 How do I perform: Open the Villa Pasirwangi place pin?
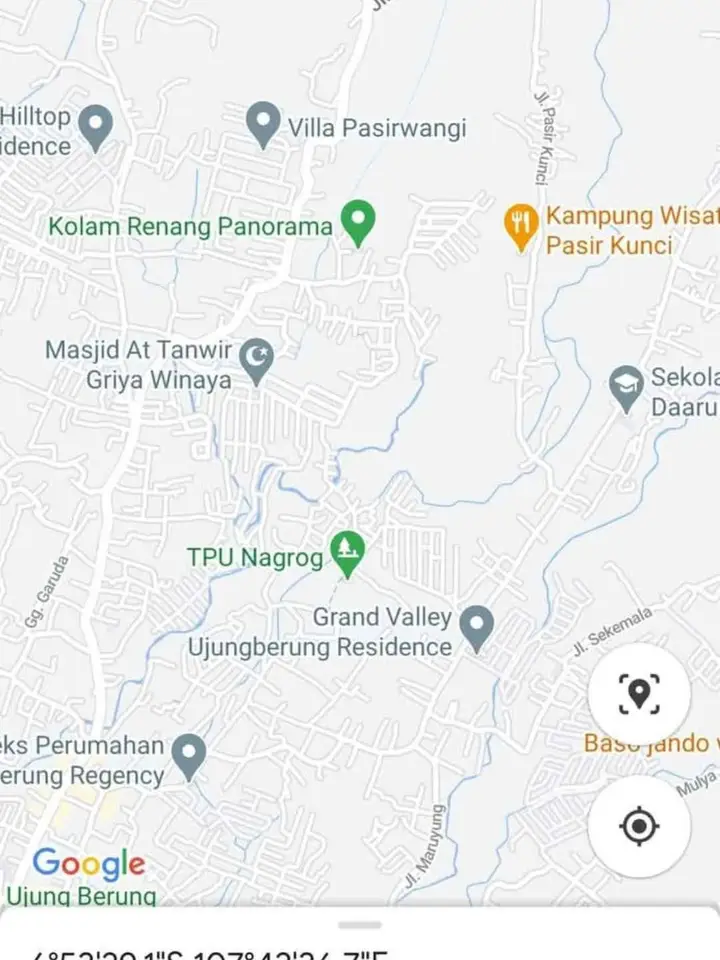pos(262,124)
